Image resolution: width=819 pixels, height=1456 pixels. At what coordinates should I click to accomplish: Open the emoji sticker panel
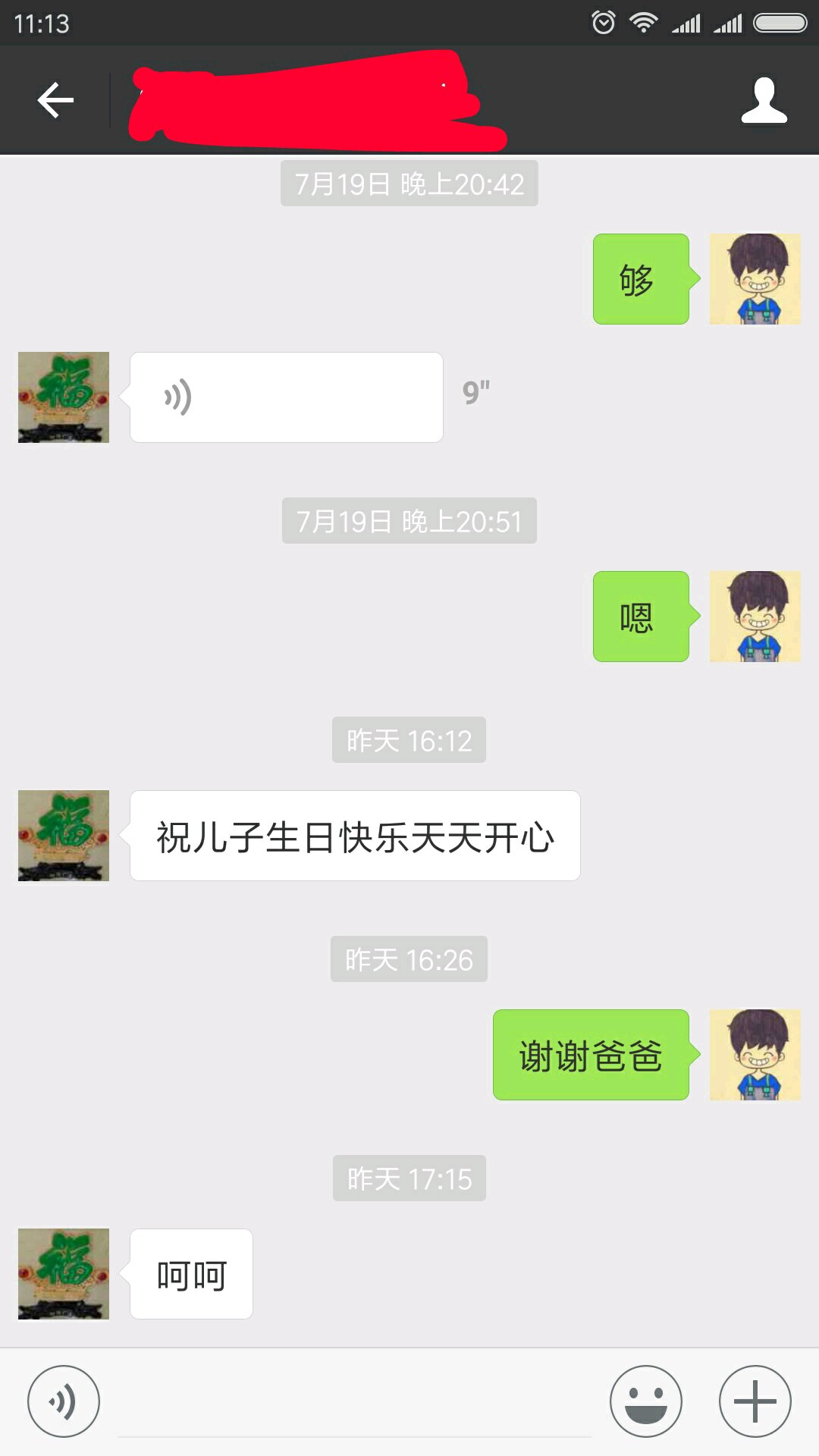[646, 1401]
